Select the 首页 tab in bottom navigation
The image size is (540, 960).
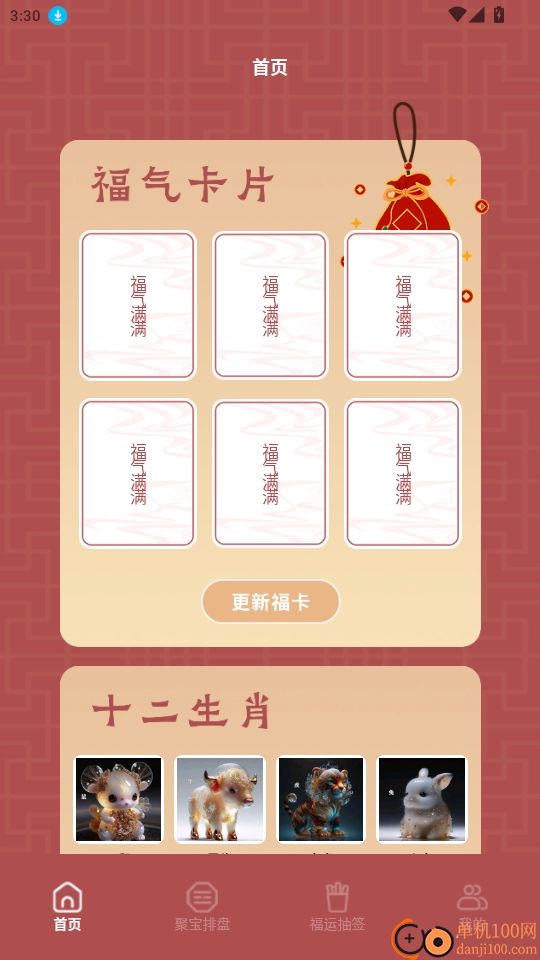click(x=67, y=907)
